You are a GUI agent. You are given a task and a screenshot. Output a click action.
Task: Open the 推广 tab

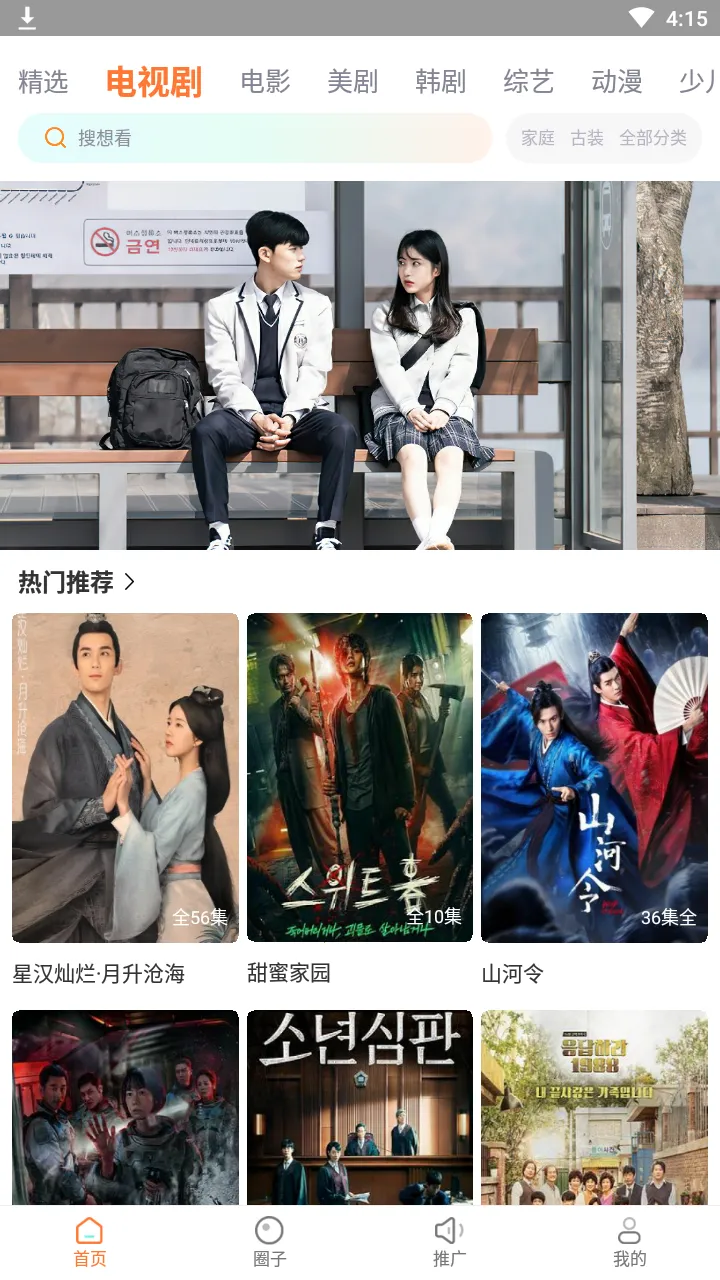coord(449,1242)
